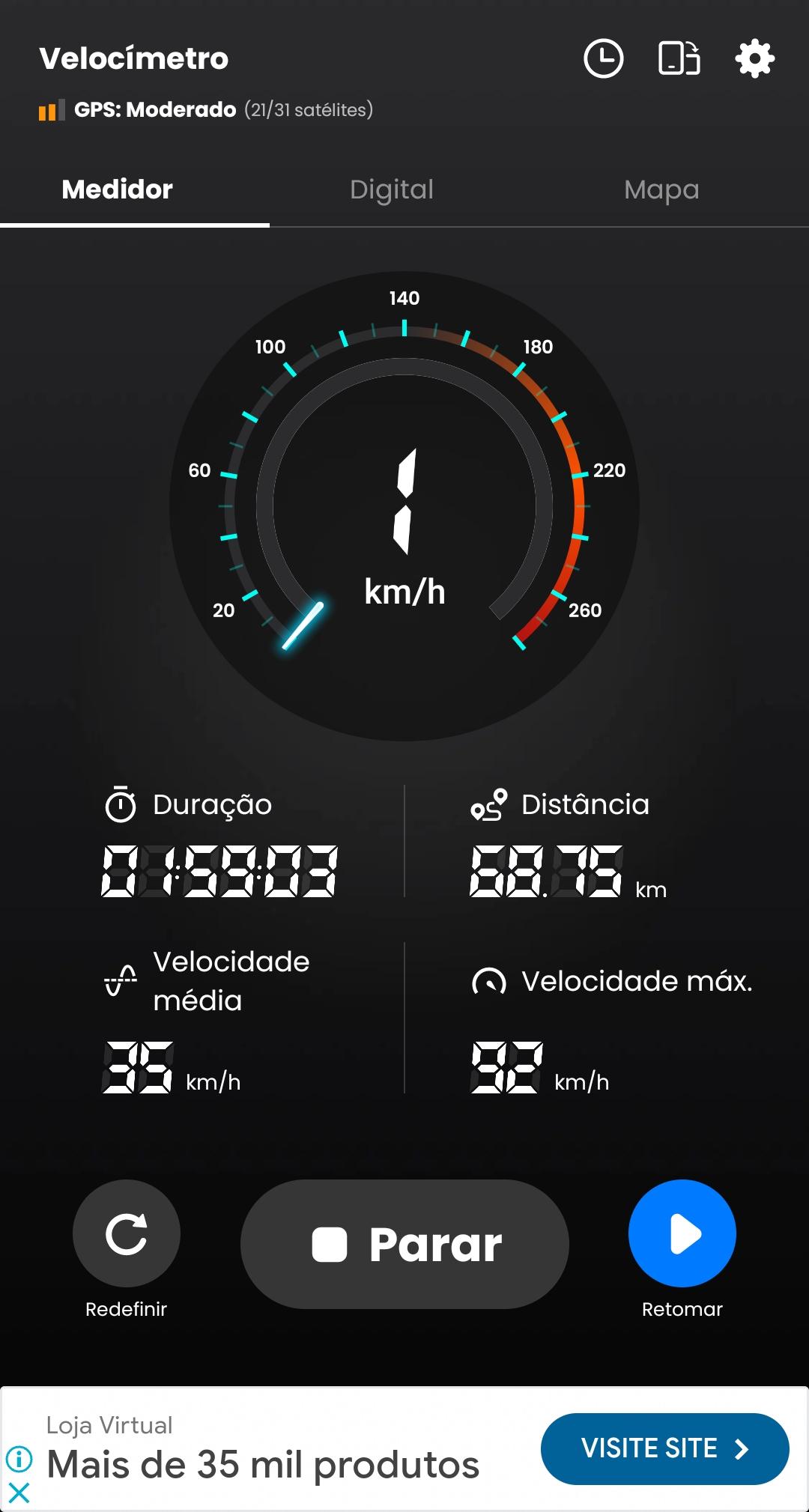Tap the Redefinir reset button
The height and width of the screenshot is (1512, 809).
tap(127, 1233)
